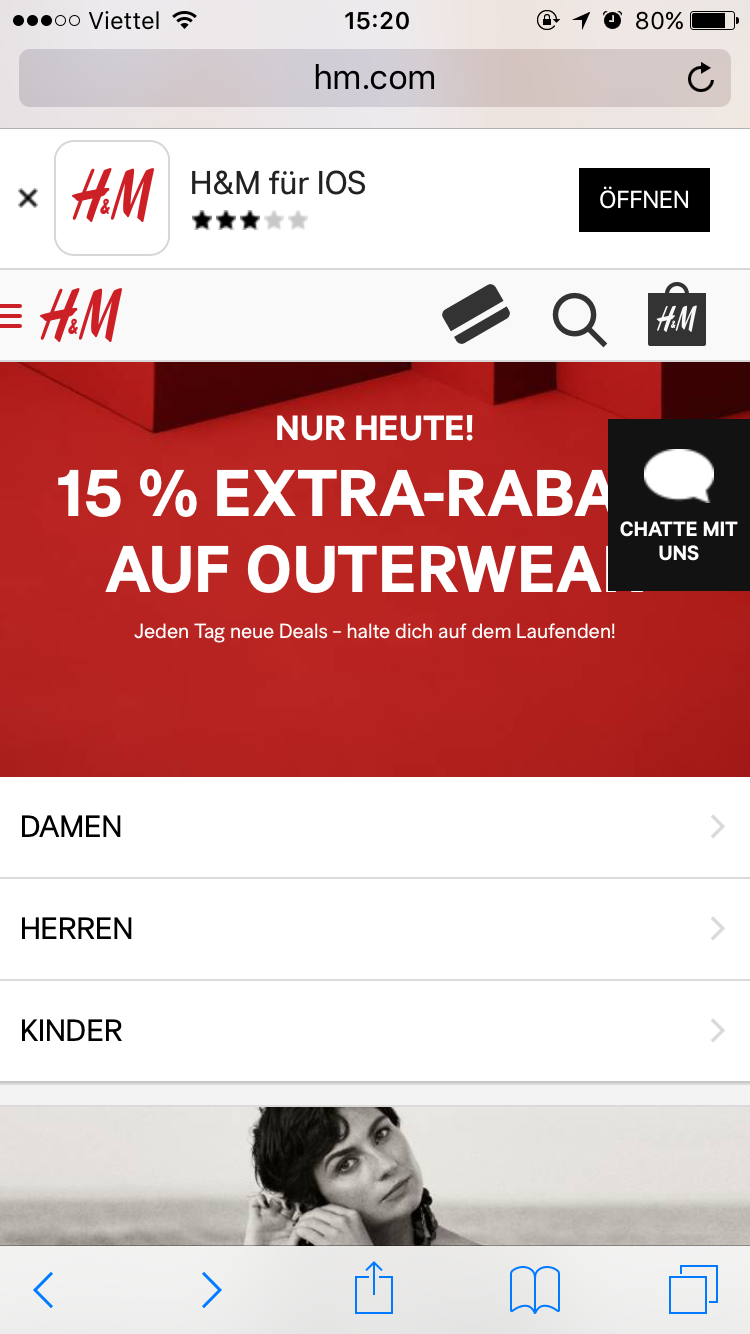Image resolution: width=750 pixels, height=1334 pixels.
Task: Open the card icon in the header
Action: 476,315
